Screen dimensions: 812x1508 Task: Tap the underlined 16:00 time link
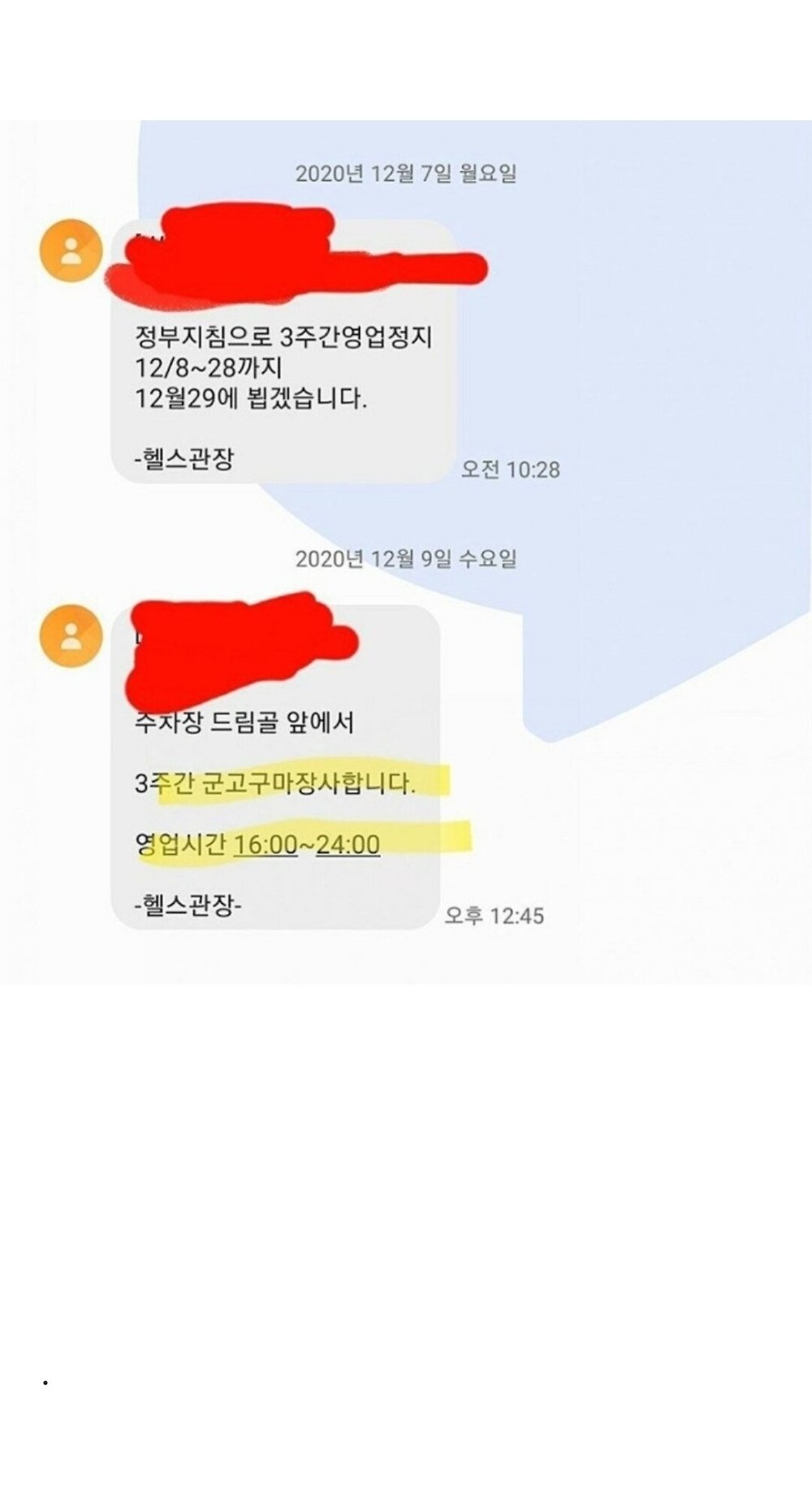click(x=266, y=845)
